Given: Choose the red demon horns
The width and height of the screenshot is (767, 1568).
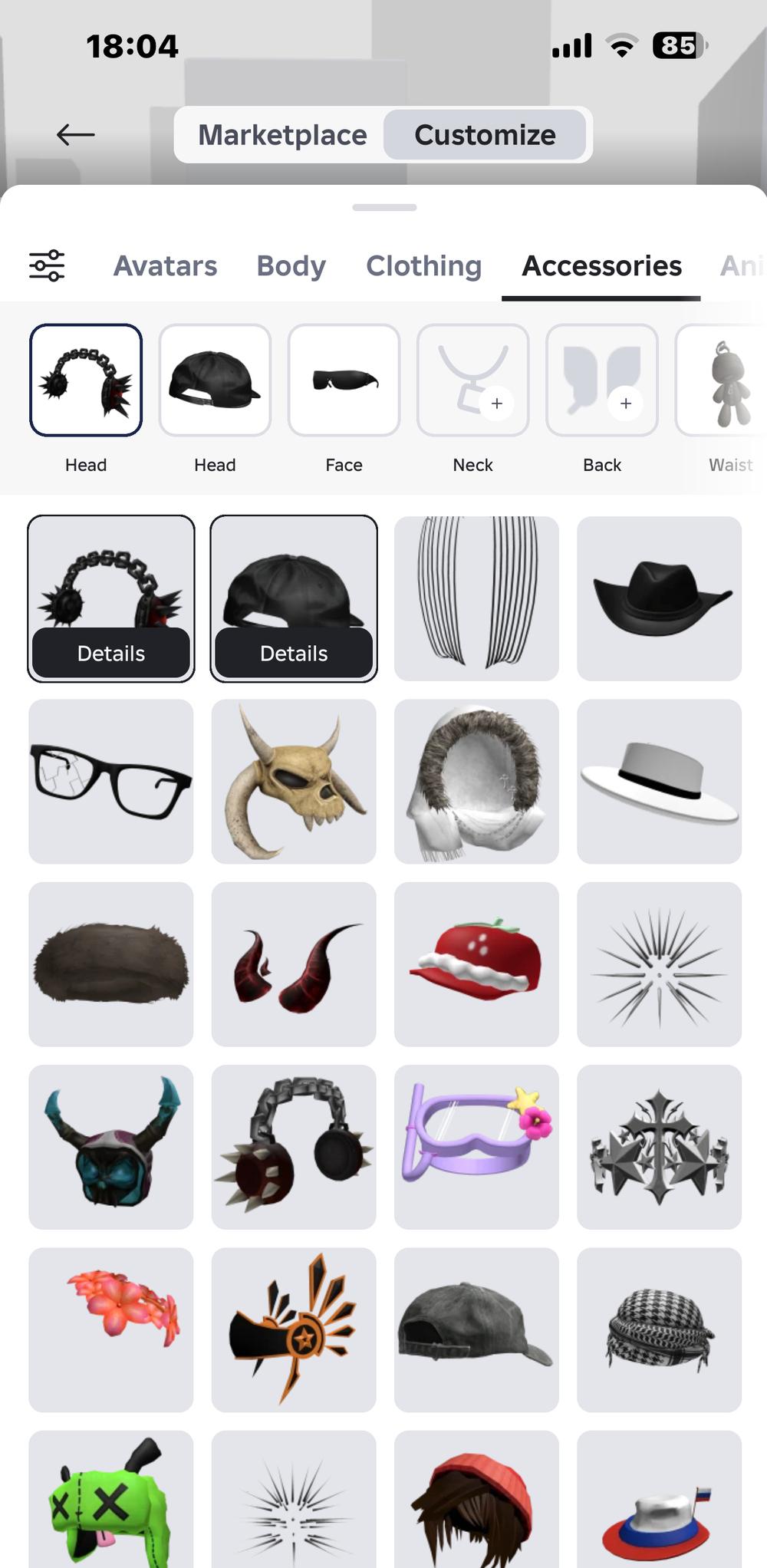Looking at the screenshot, I should (x=294, y=964).
